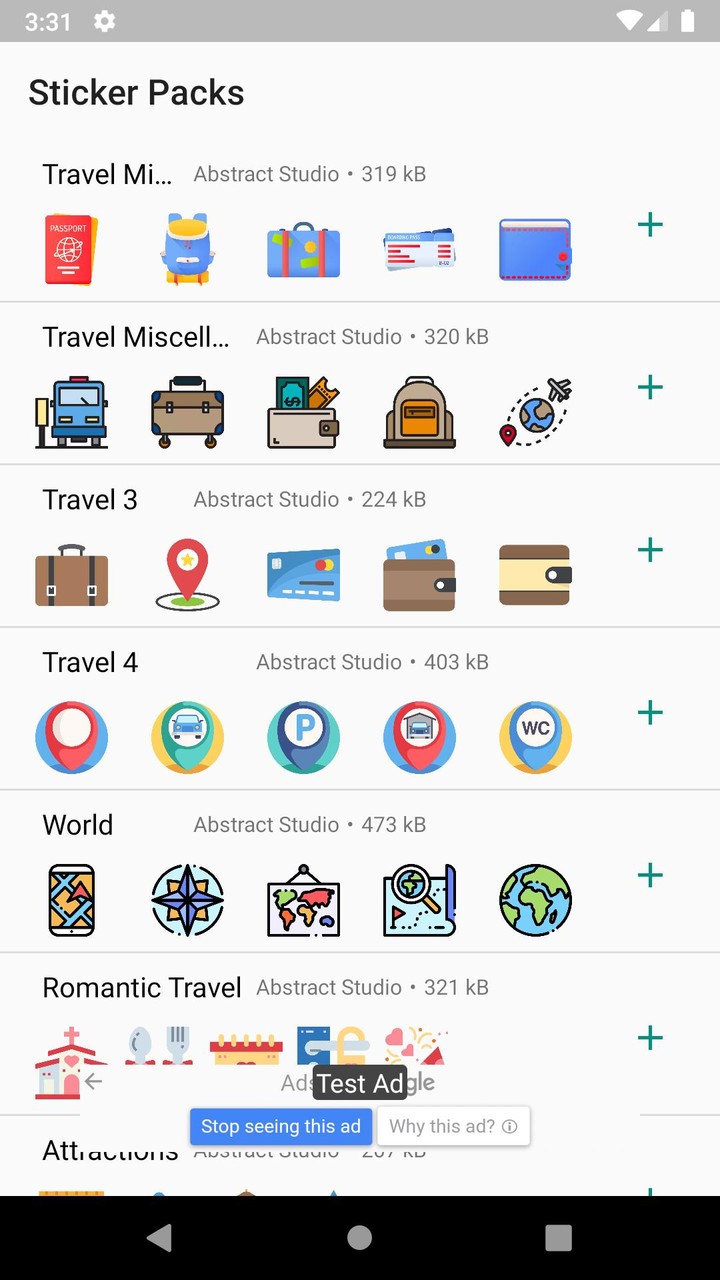The height and width of the screenshot is (1280, 720).
Task: Click the Stop seeing this ad button
Action: (x=280, y=1126)
